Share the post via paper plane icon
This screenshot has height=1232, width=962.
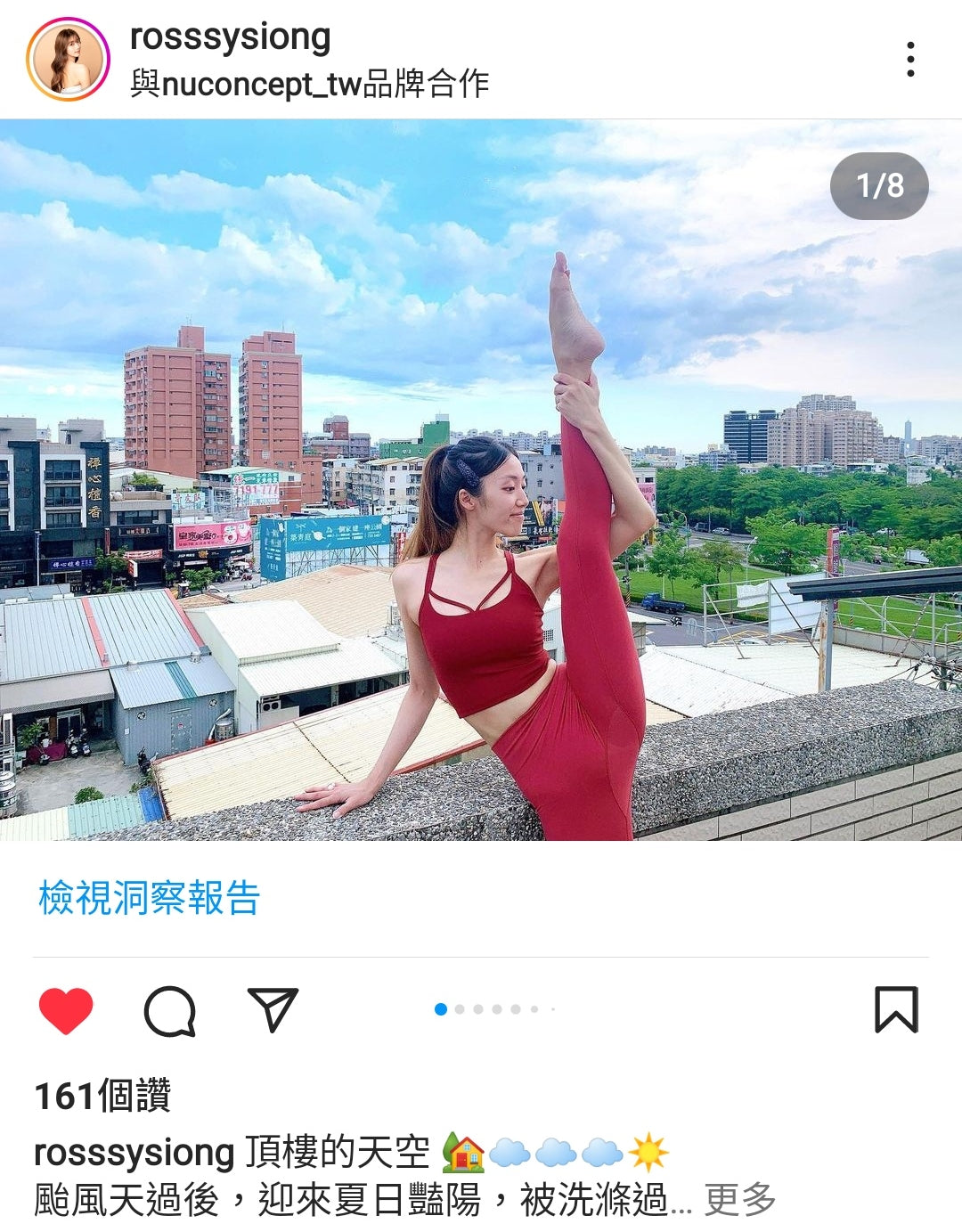(273, 1010)
